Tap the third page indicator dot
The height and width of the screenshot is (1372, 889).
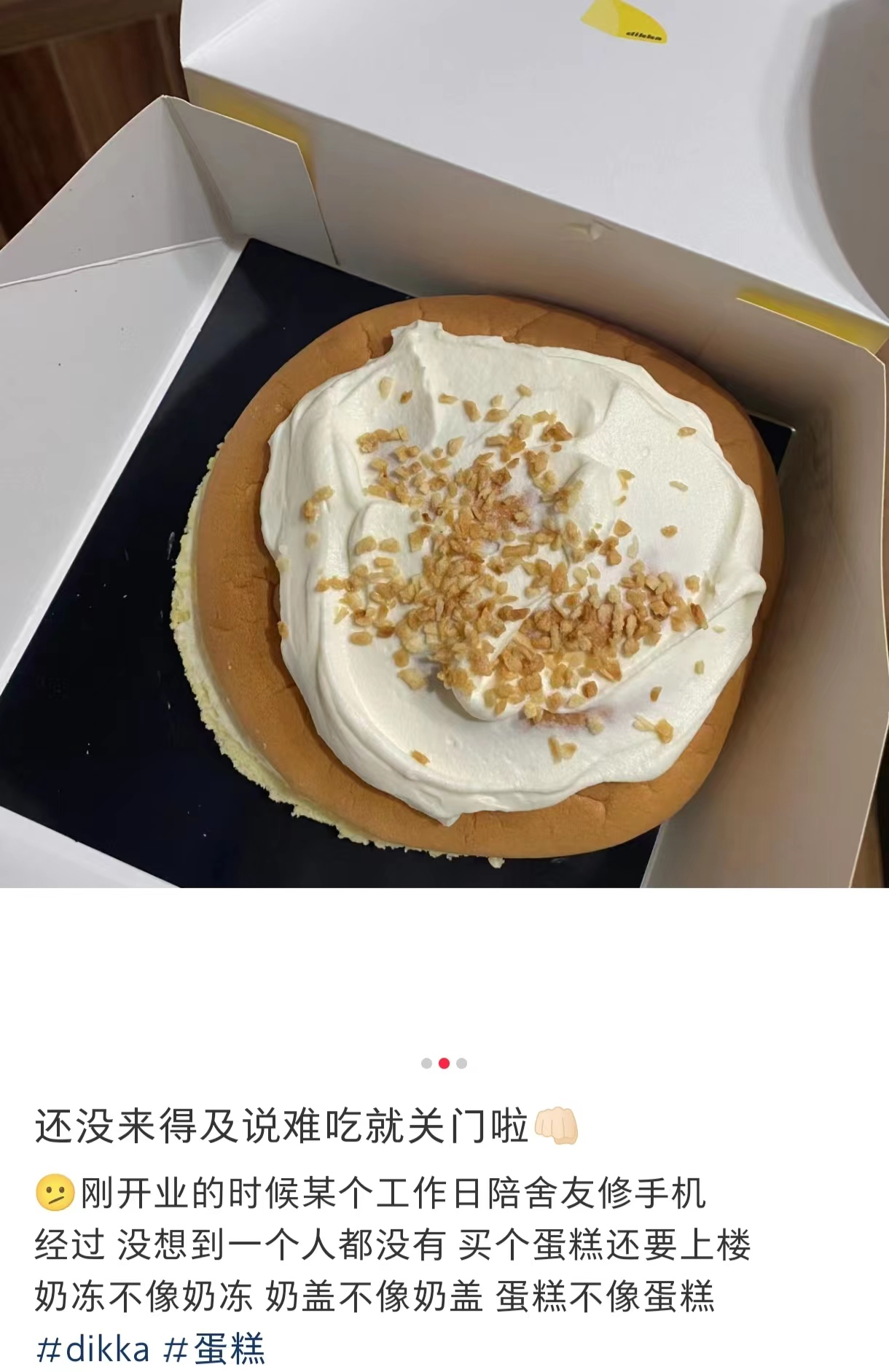point(461,1064)
